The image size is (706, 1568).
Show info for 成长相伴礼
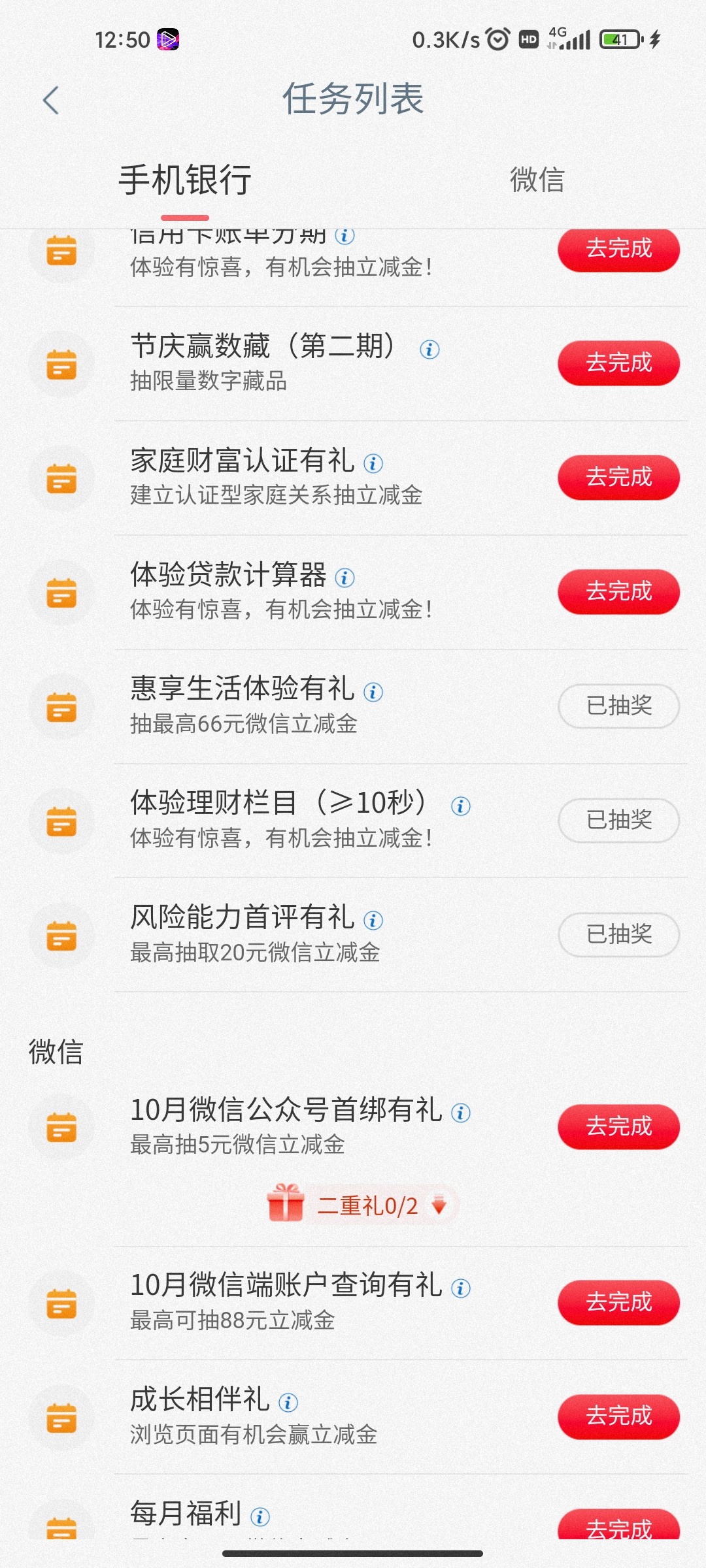click(x=288, y=1402)
